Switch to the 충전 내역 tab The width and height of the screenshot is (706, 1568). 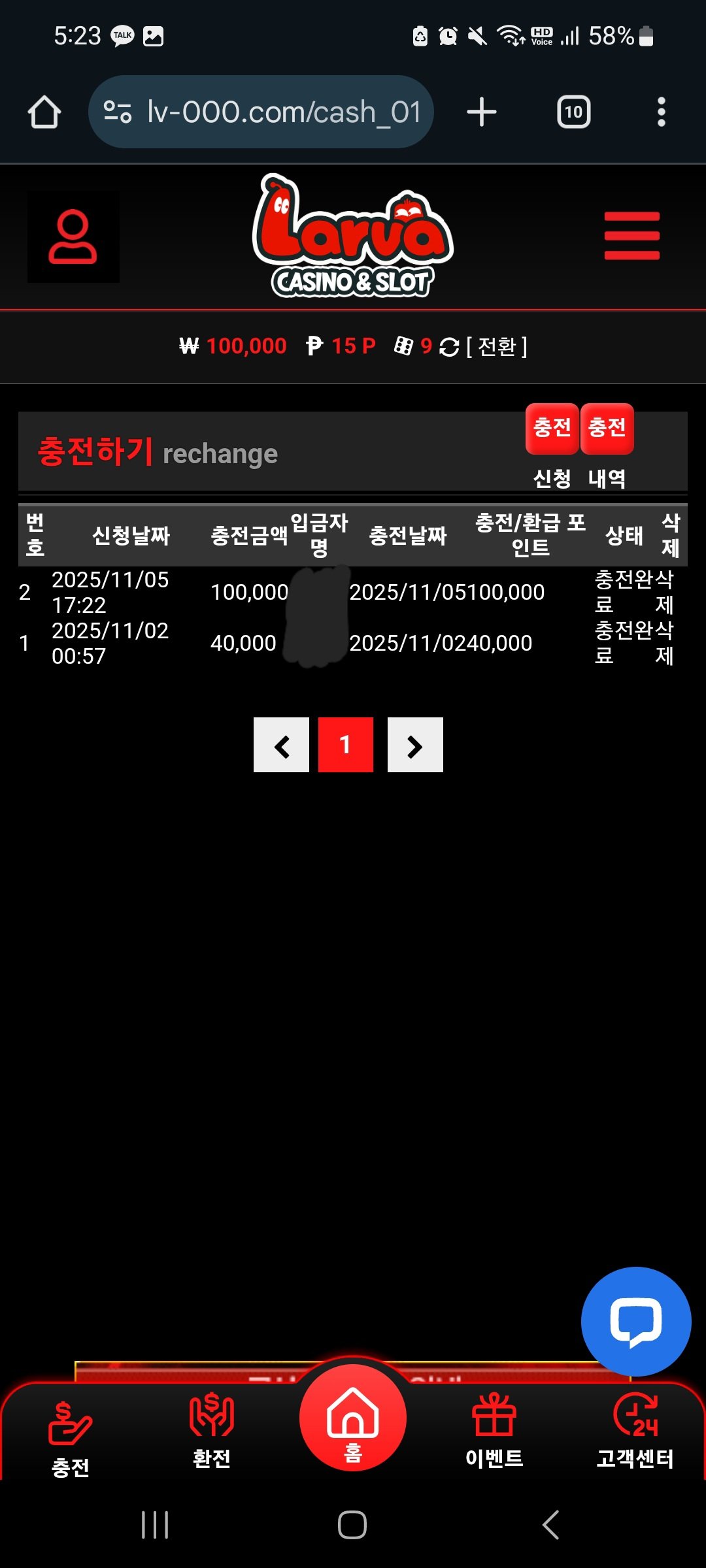(607, 430)
